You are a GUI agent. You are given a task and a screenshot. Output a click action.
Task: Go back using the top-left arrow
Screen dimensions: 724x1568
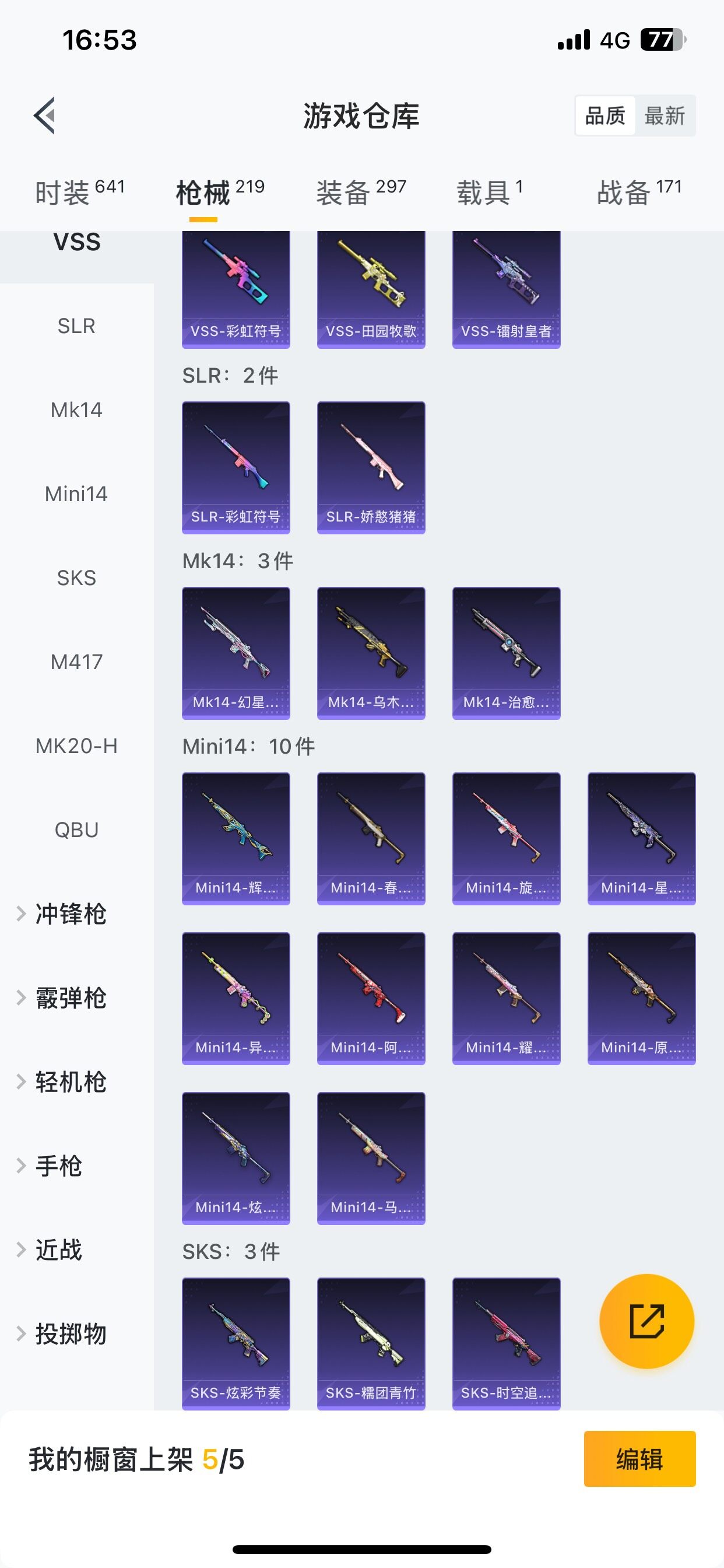coord(45,115)
